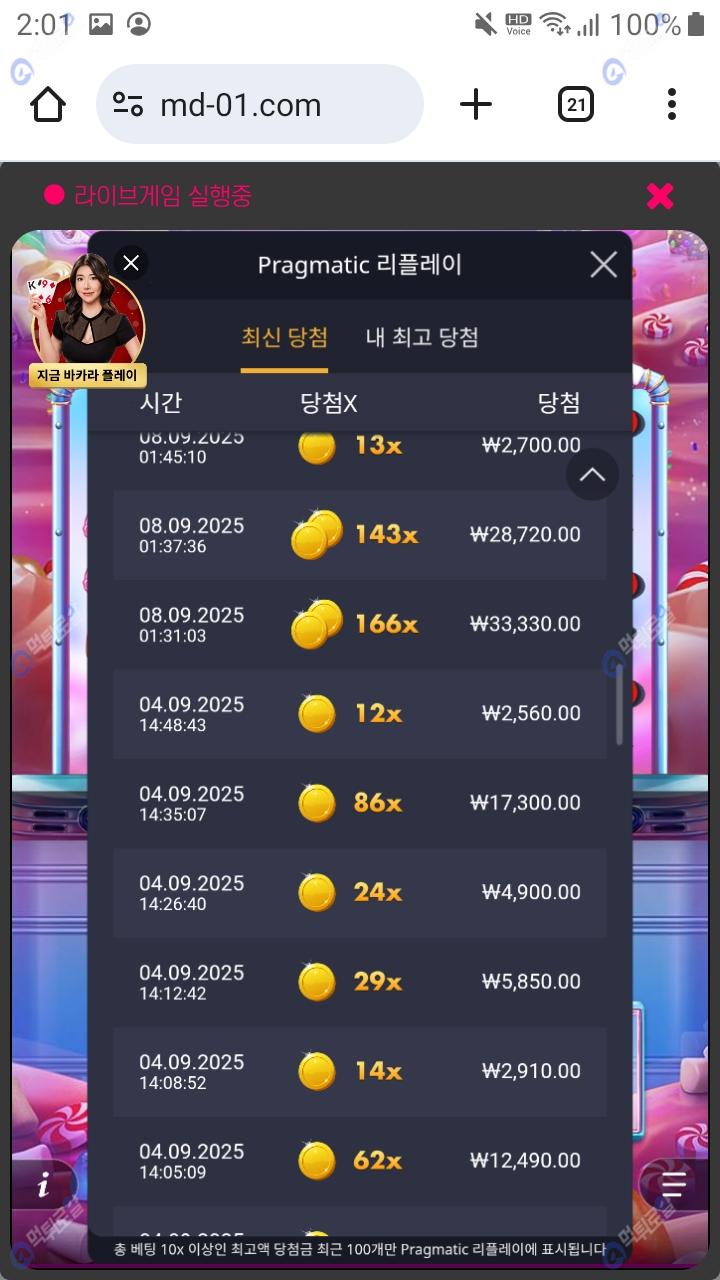The image size is (720, 1280).
Task: Open the 86x win replay
Action: click(359, 803)
